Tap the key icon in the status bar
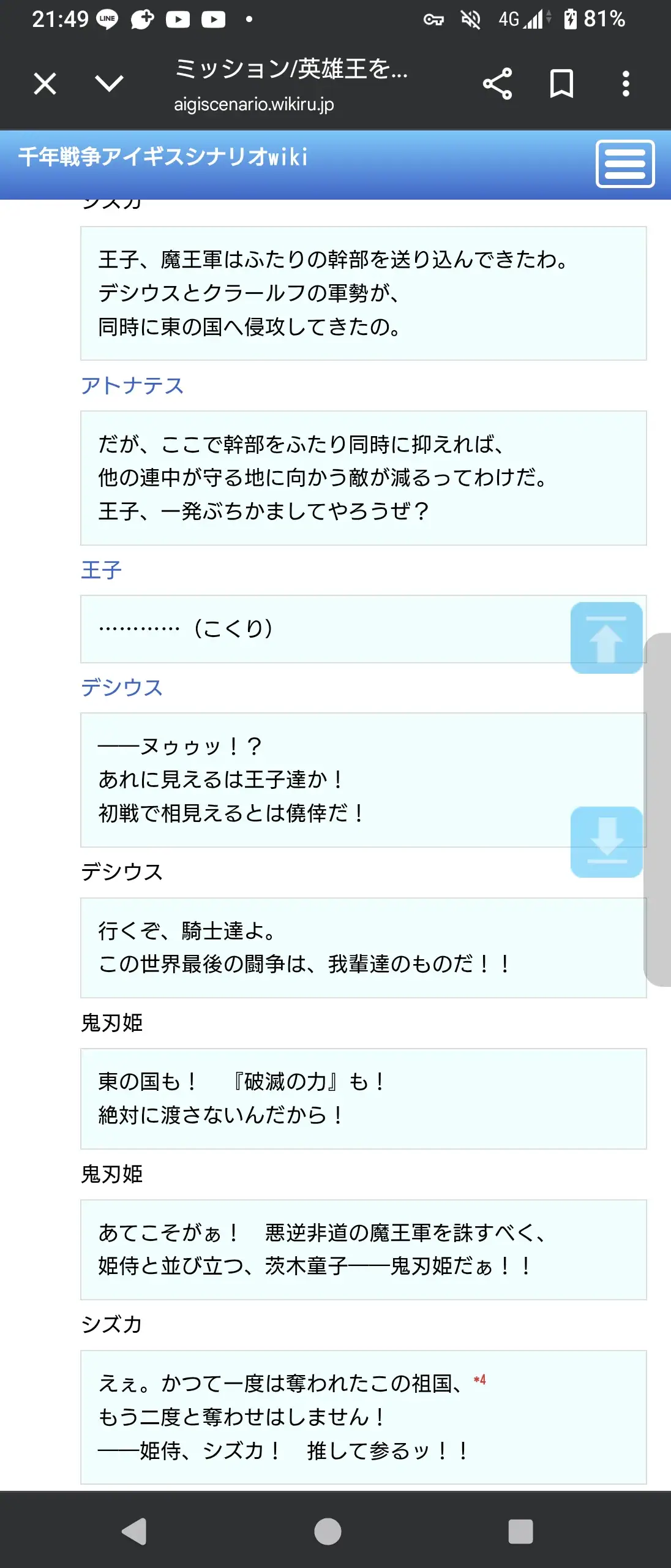Screen dimensions: 671x1568 pos(435,20)
